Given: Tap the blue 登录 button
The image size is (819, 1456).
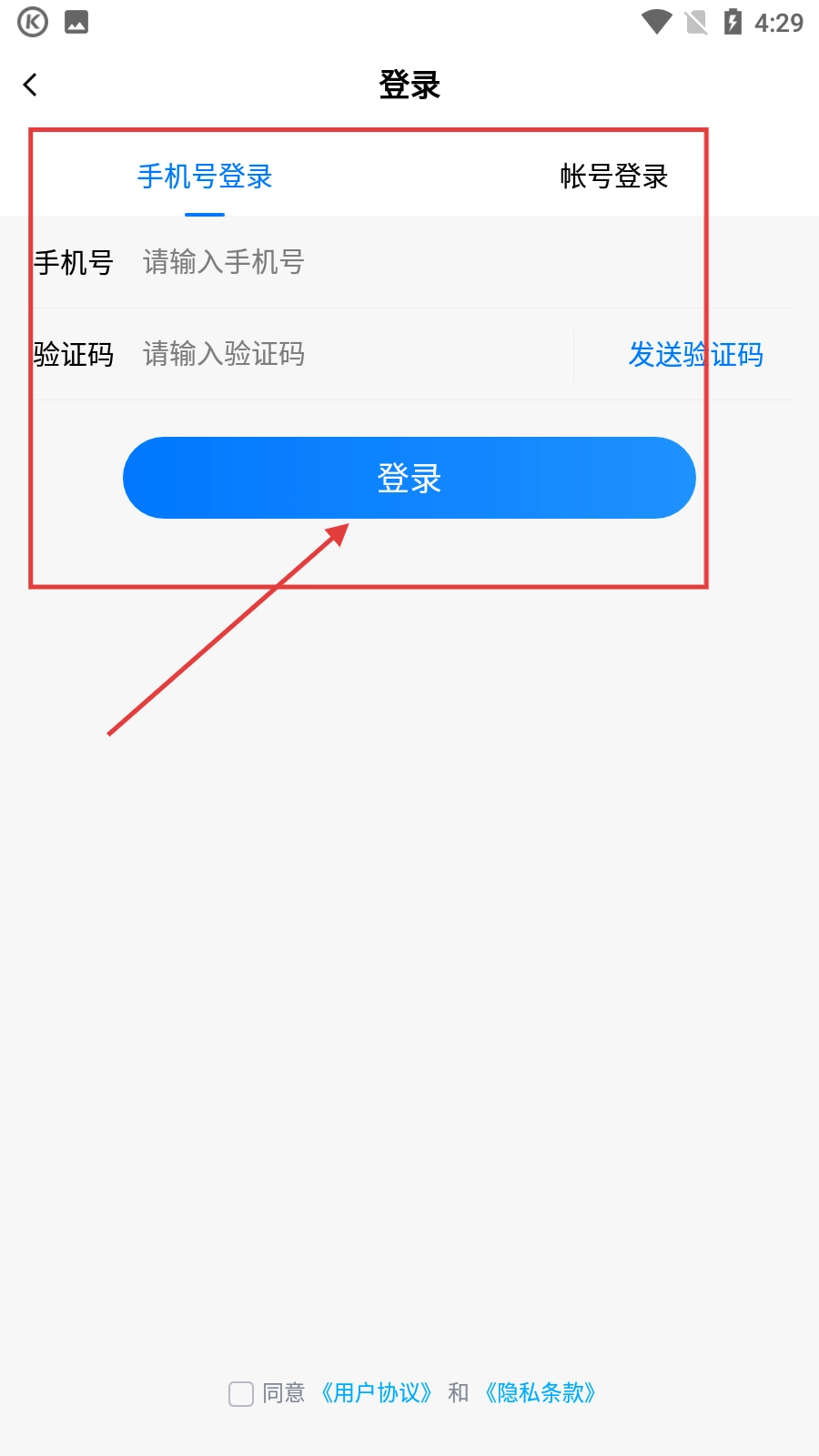Looking at the screenshot, I should (x=409, y=478).
